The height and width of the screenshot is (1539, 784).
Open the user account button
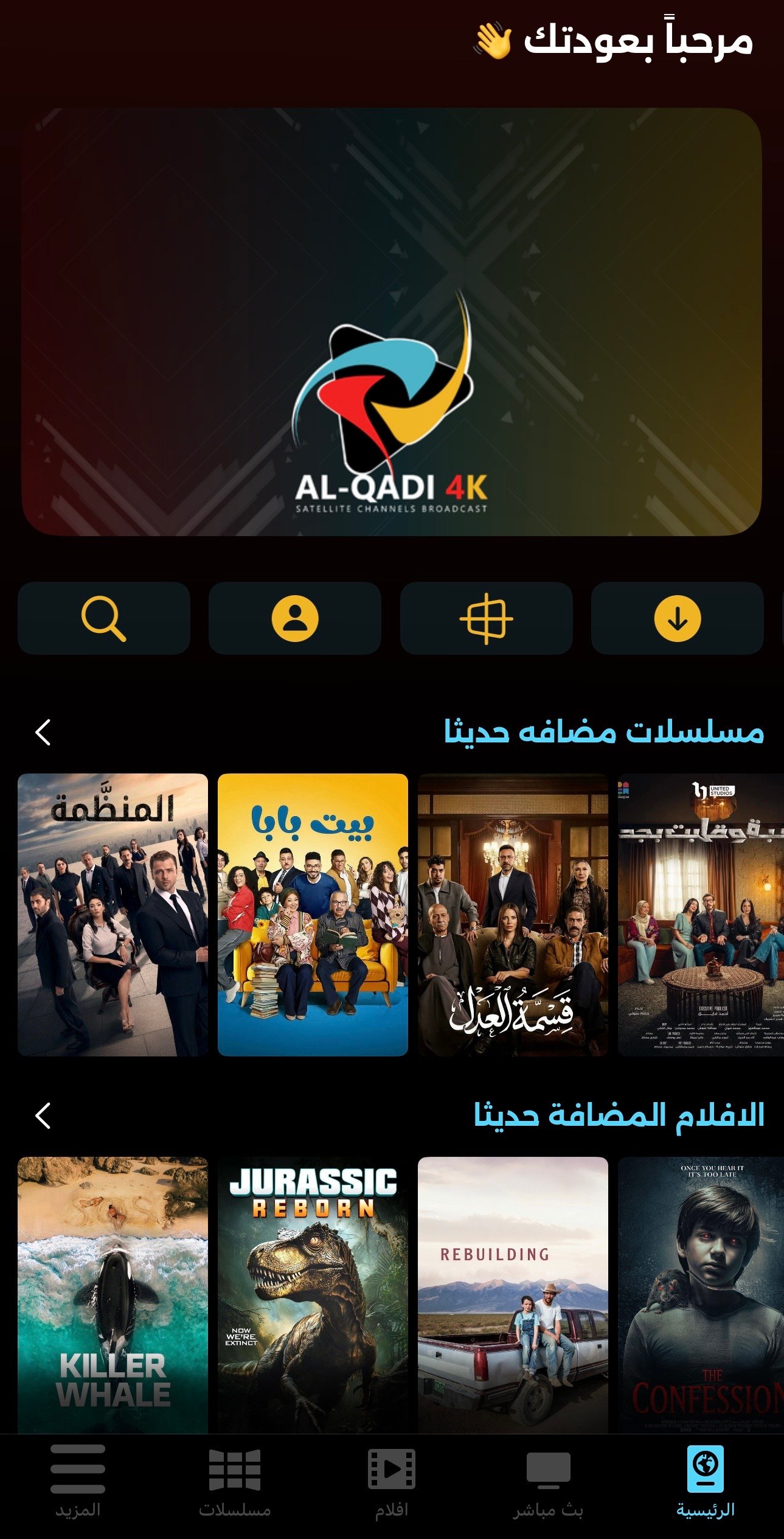[294, 618]
